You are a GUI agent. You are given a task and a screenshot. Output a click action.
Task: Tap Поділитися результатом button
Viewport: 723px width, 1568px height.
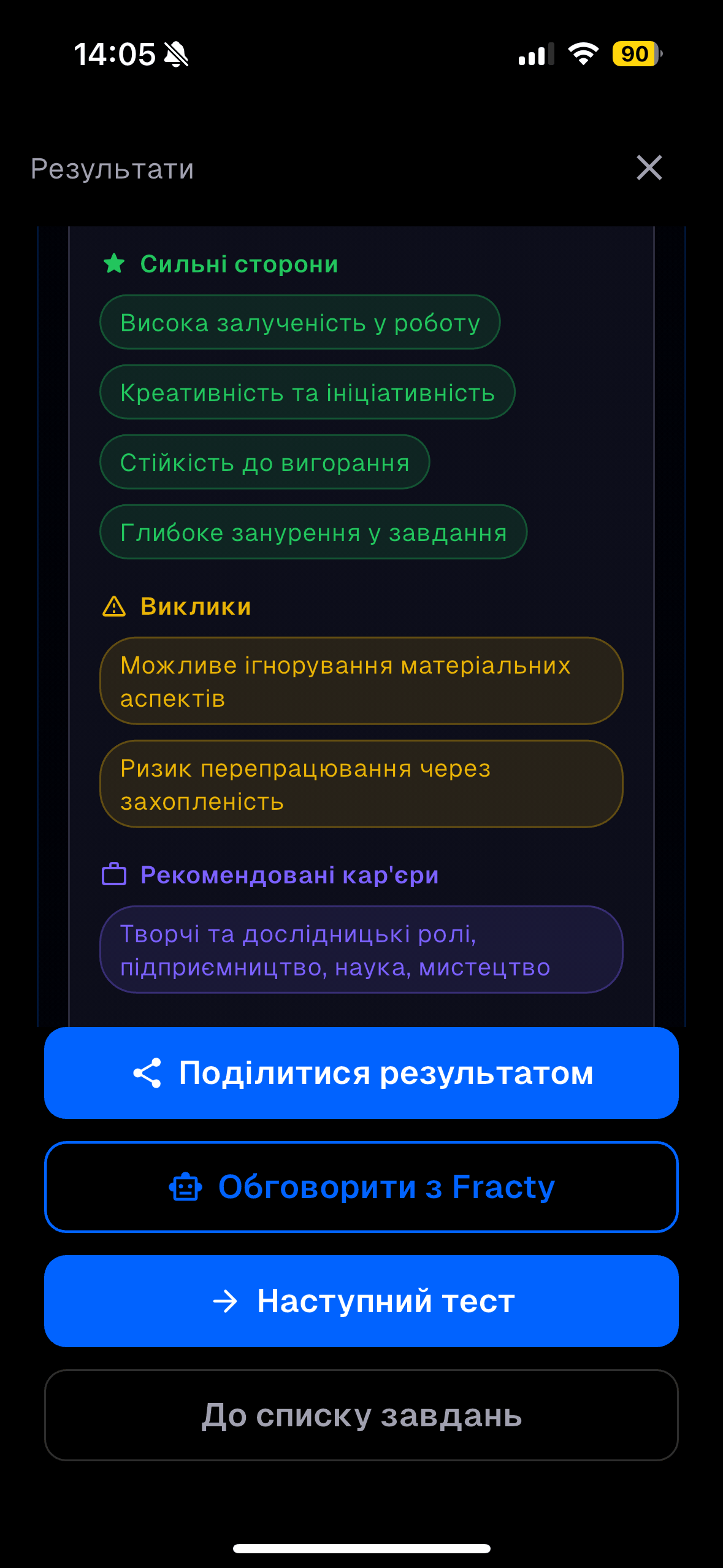point(361,1073)
